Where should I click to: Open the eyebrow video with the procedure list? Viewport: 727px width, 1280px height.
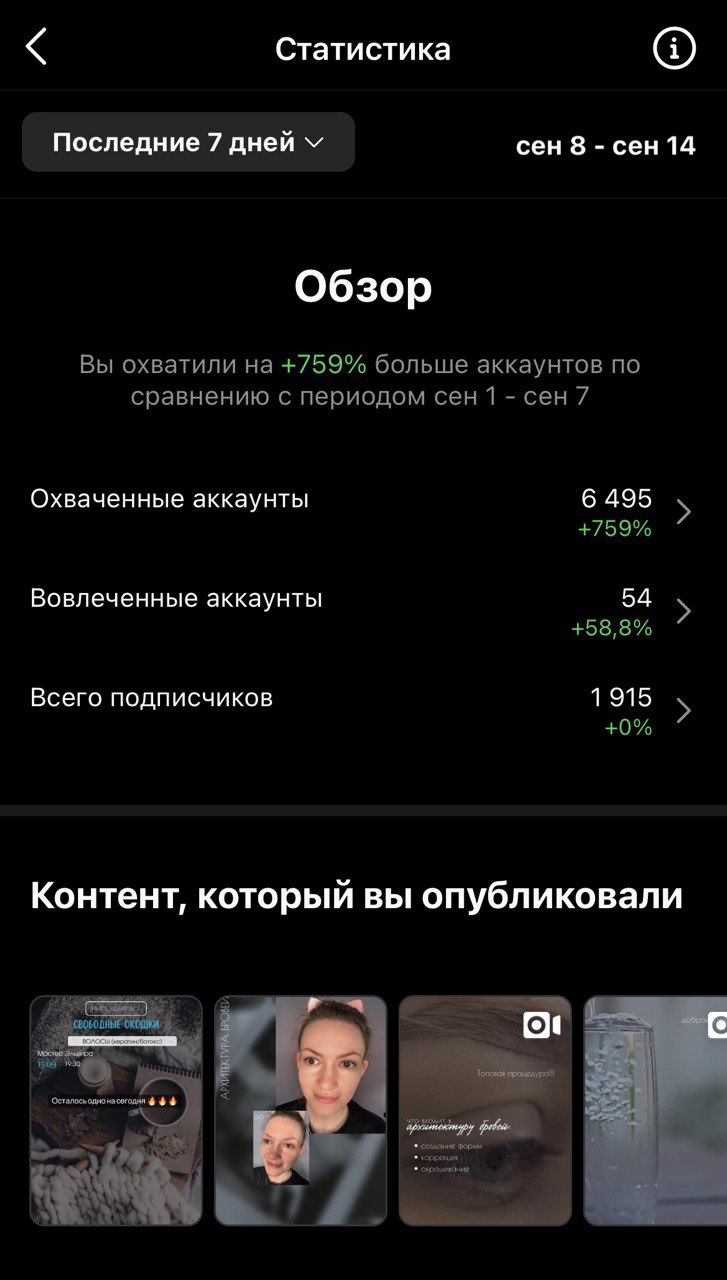coord(485,1110)
